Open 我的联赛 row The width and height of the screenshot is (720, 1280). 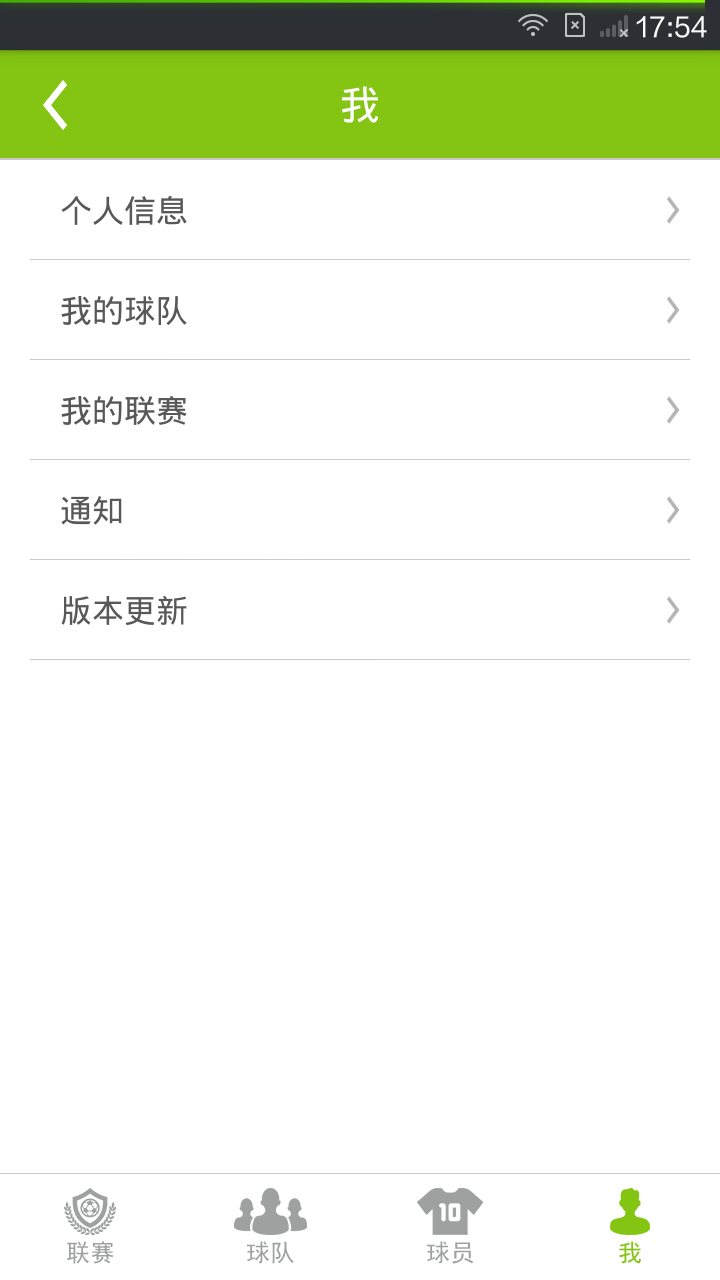pos(360,410)
